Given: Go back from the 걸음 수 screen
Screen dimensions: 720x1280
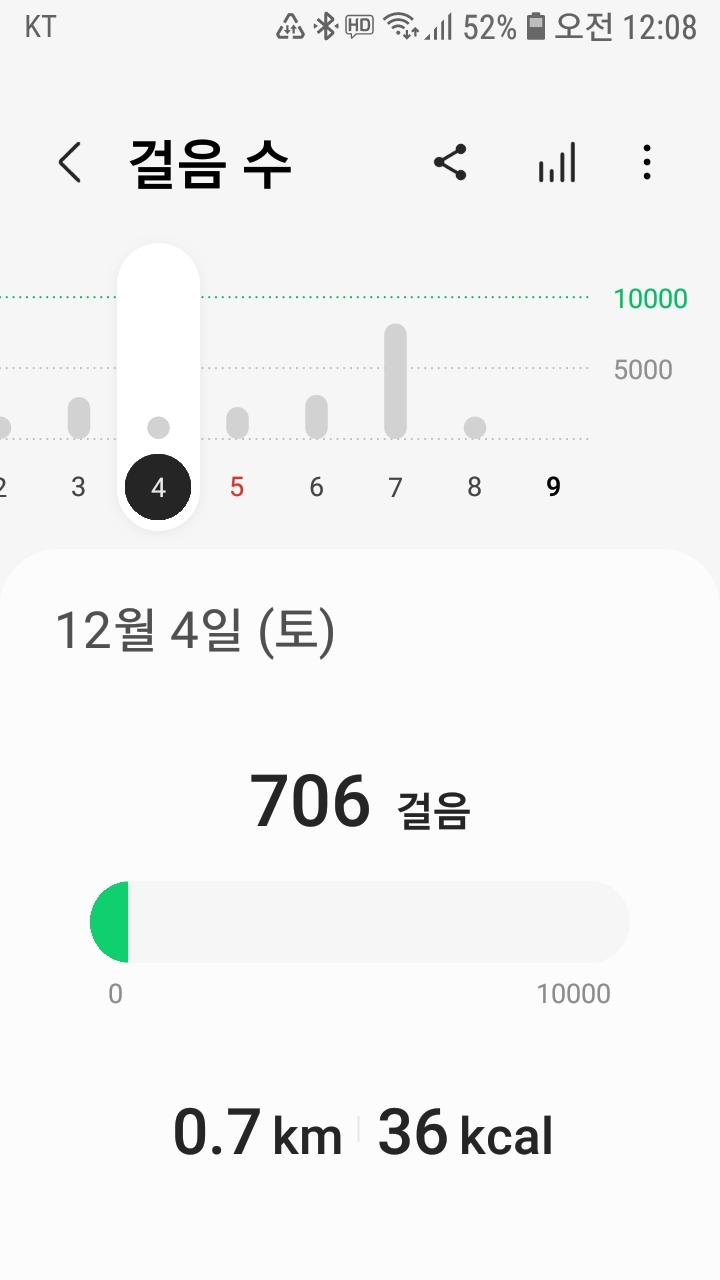Looking at the screenshot, I should click(69, 162).
